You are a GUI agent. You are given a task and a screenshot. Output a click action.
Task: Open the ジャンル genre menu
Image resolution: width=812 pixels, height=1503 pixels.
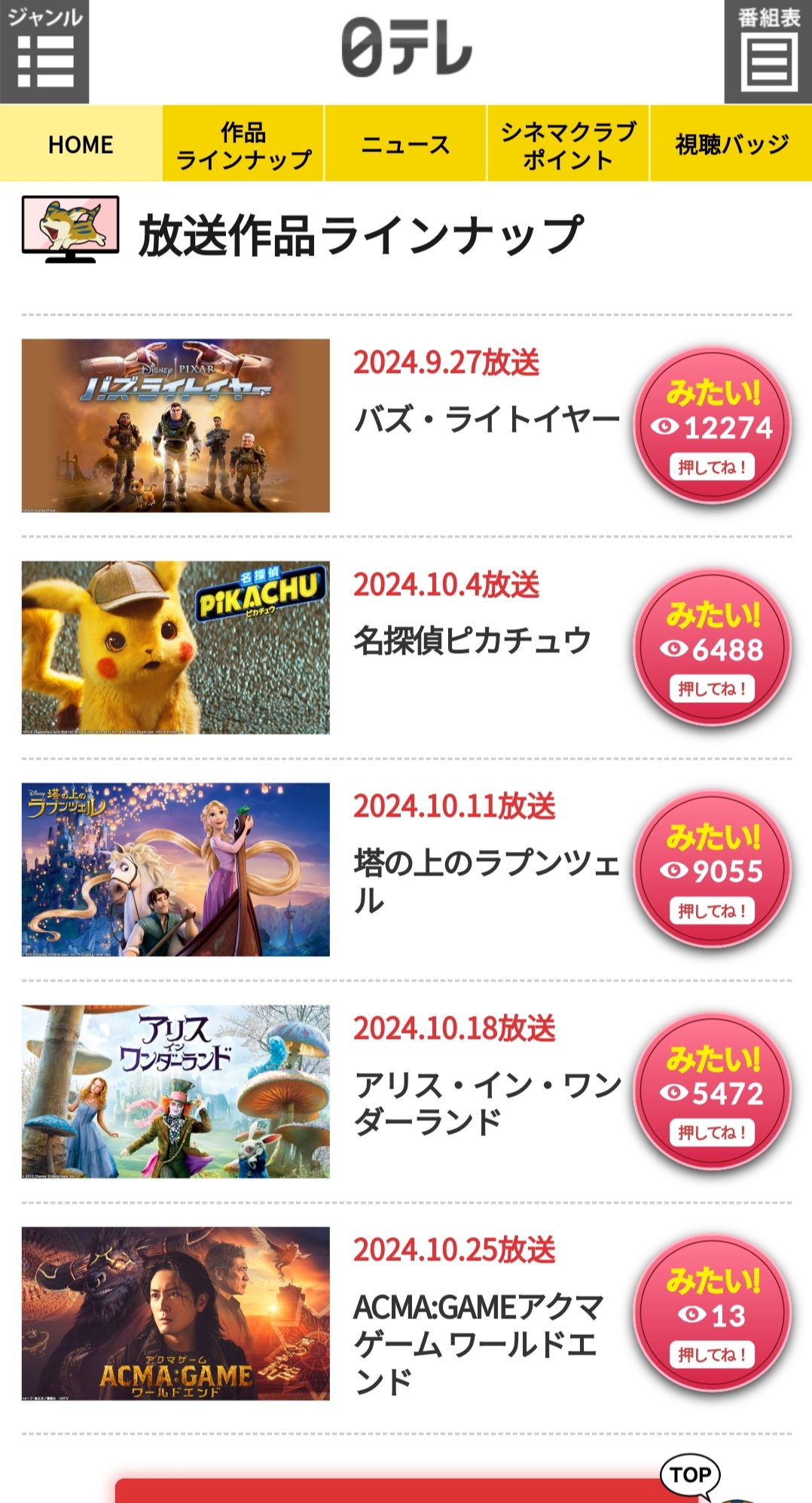point(44,51)
